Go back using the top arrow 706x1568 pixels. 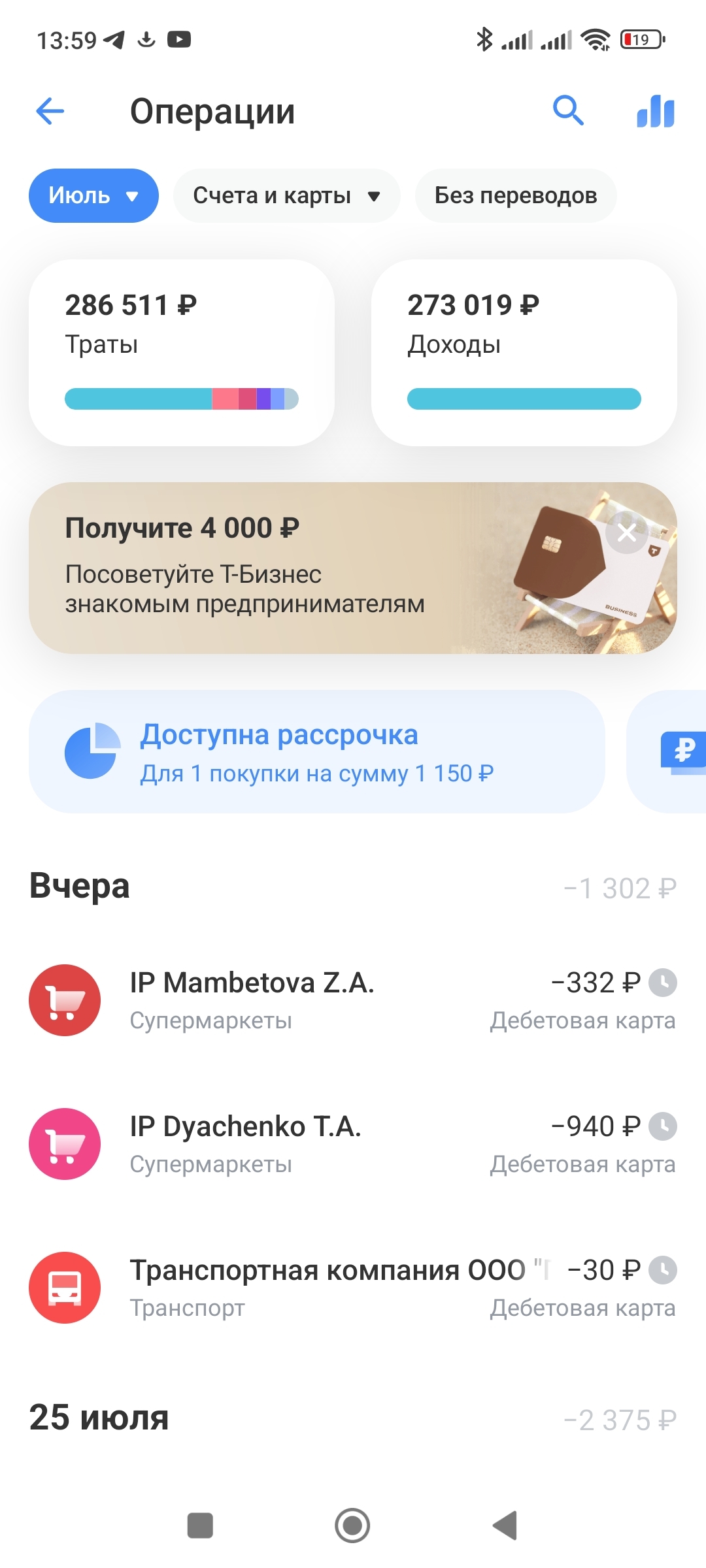pos(50,111)
